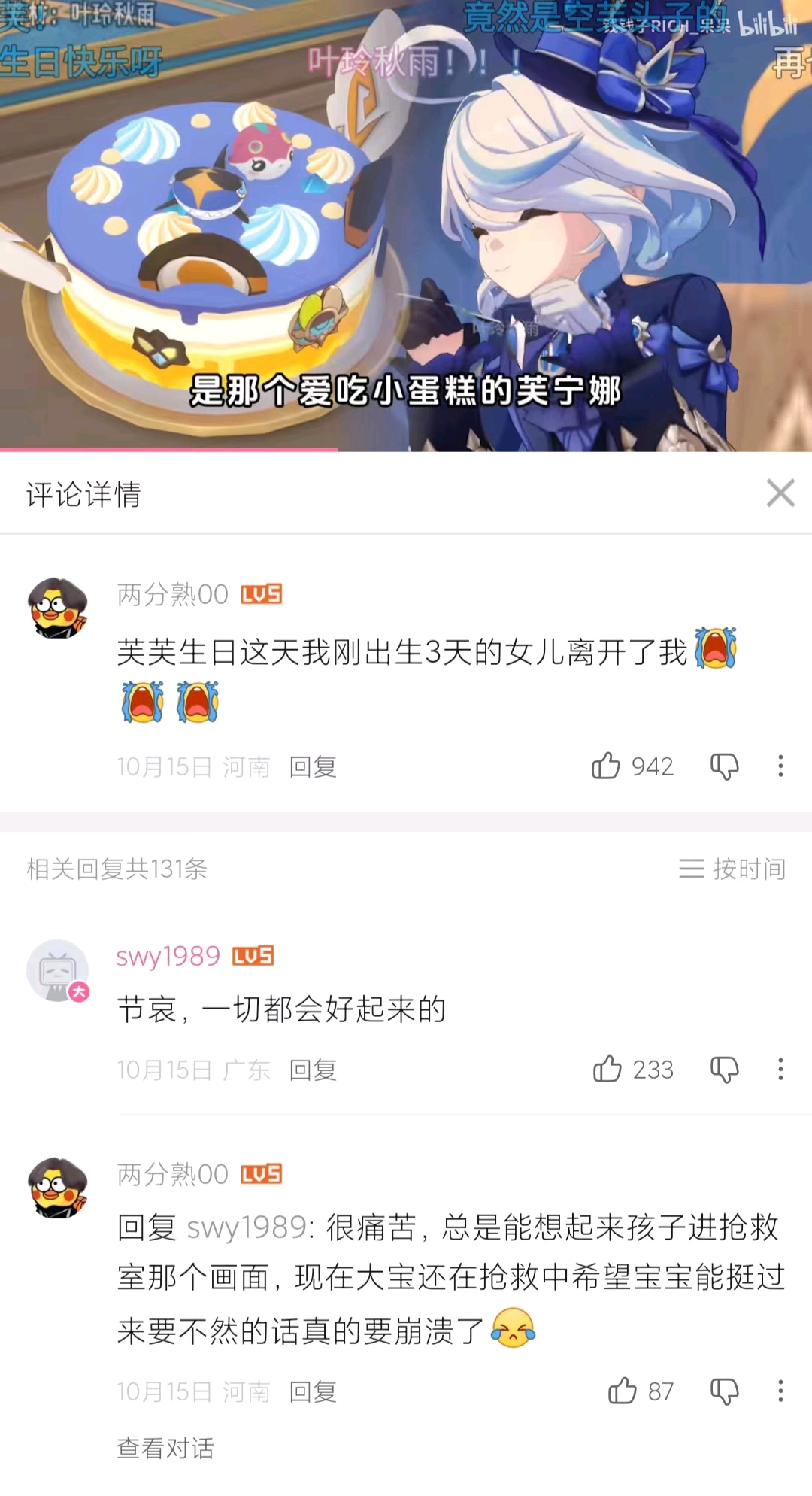Open more options on the 87-like reply
812x1496 pixels.
[780, 1391]
